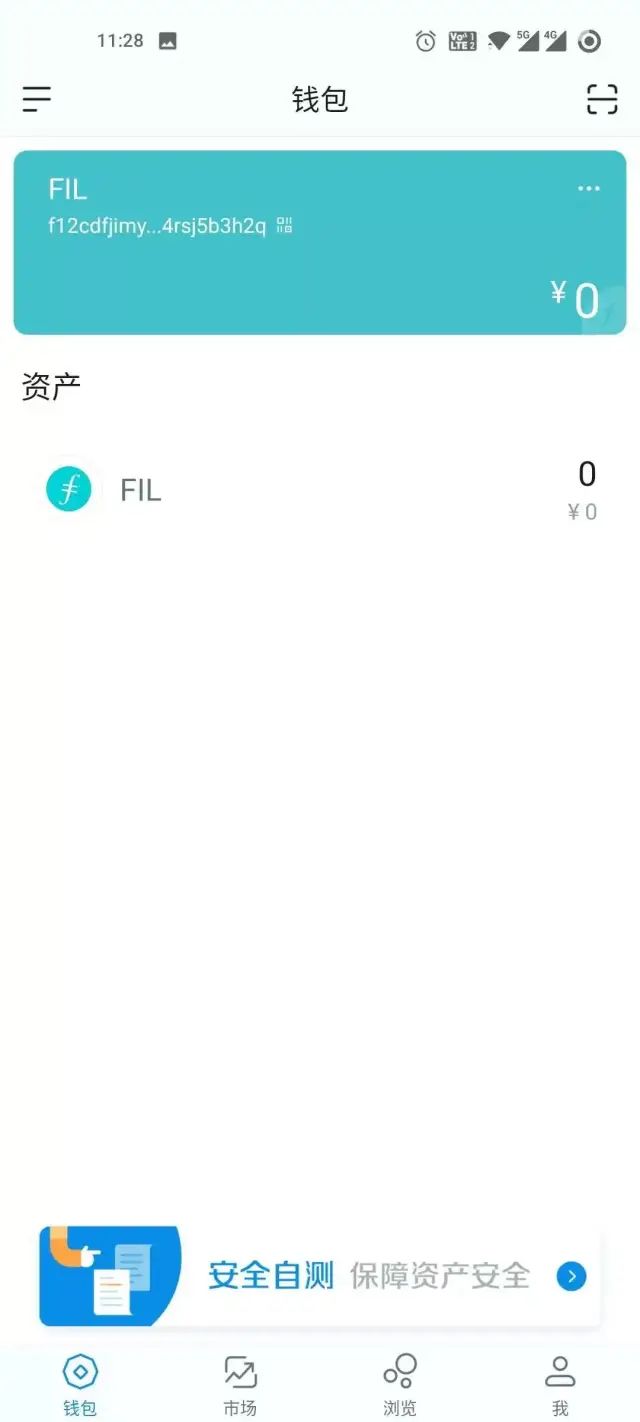Open the FIL asset row
Image resolution: width=640 pixels, height=1422 pixels.
point(320,490)
